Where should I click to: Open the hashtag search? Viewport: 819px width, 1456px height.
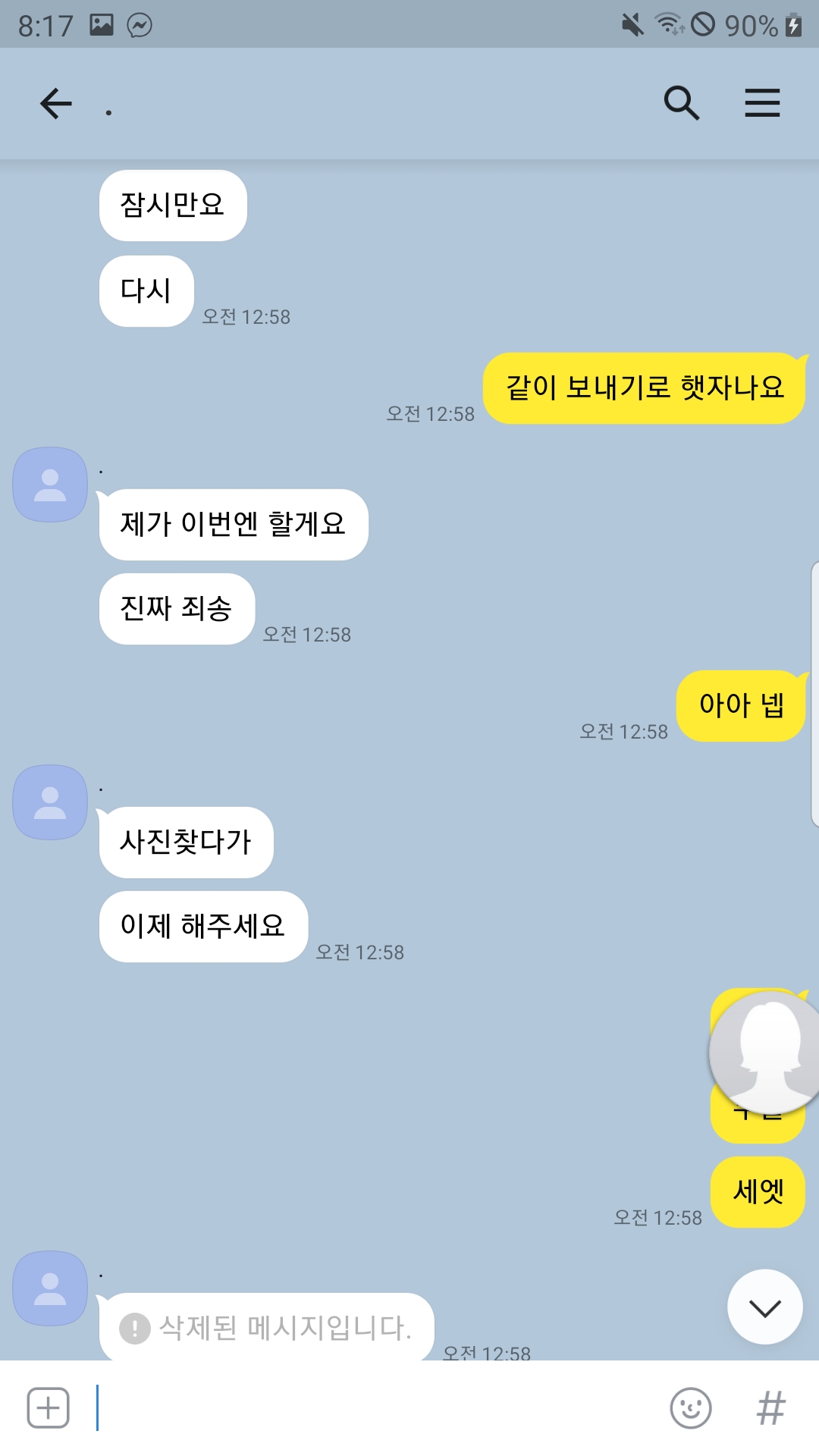tap(770, 1408)
